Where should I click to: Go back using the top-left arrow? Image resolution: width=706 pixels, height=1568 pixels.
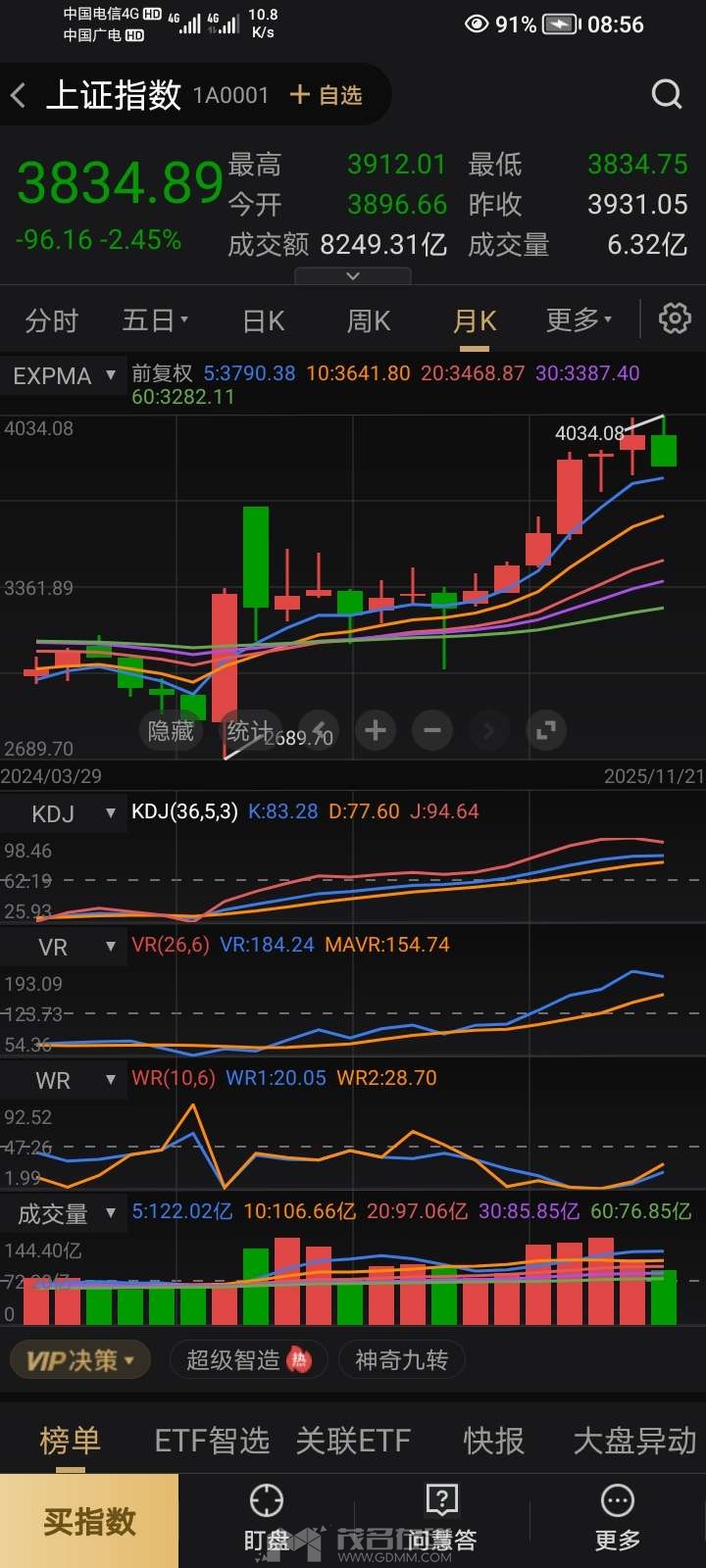pyautogui.click(x=19, y=95)
